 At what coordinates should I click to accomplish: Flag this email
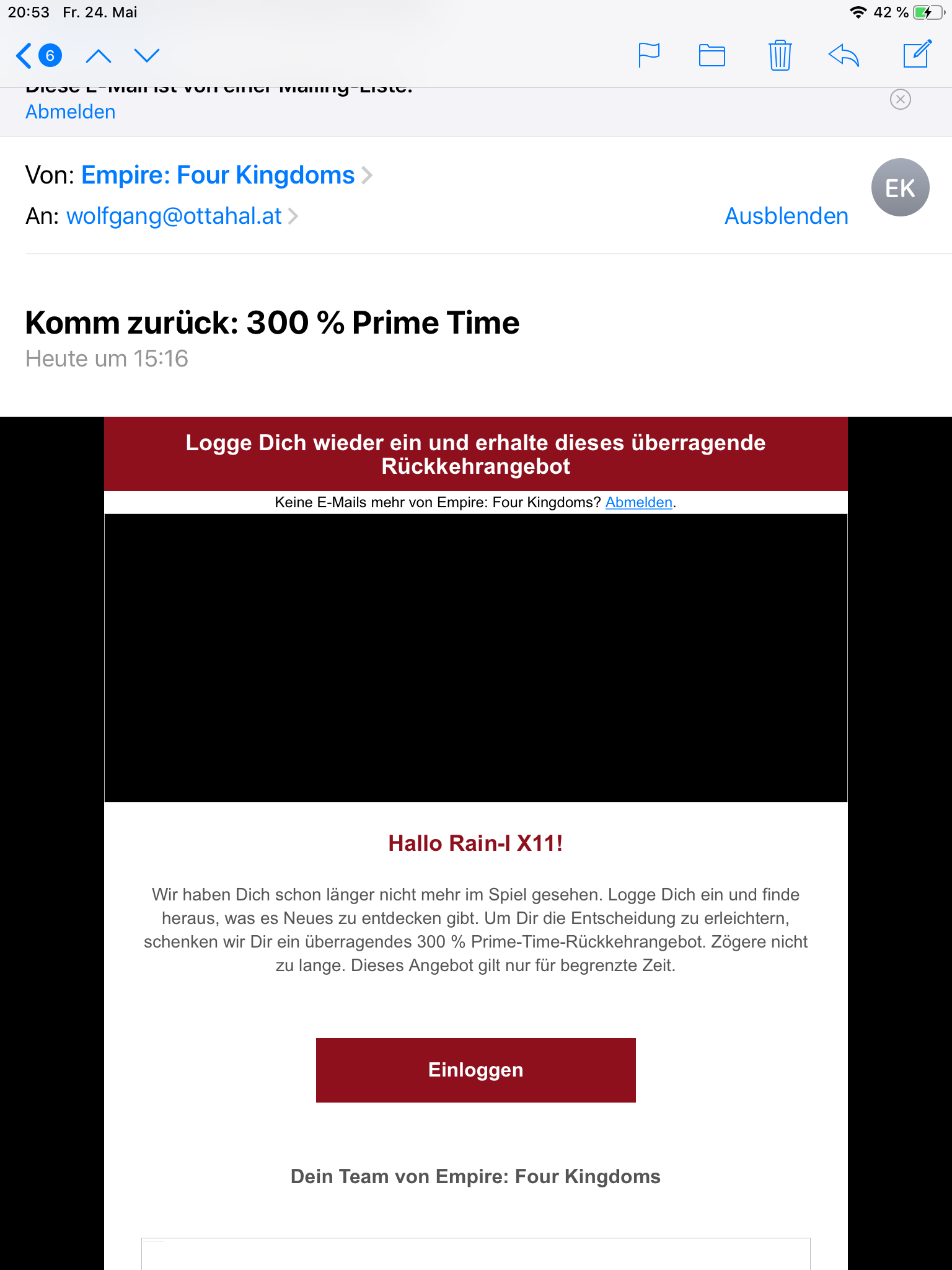649,55
